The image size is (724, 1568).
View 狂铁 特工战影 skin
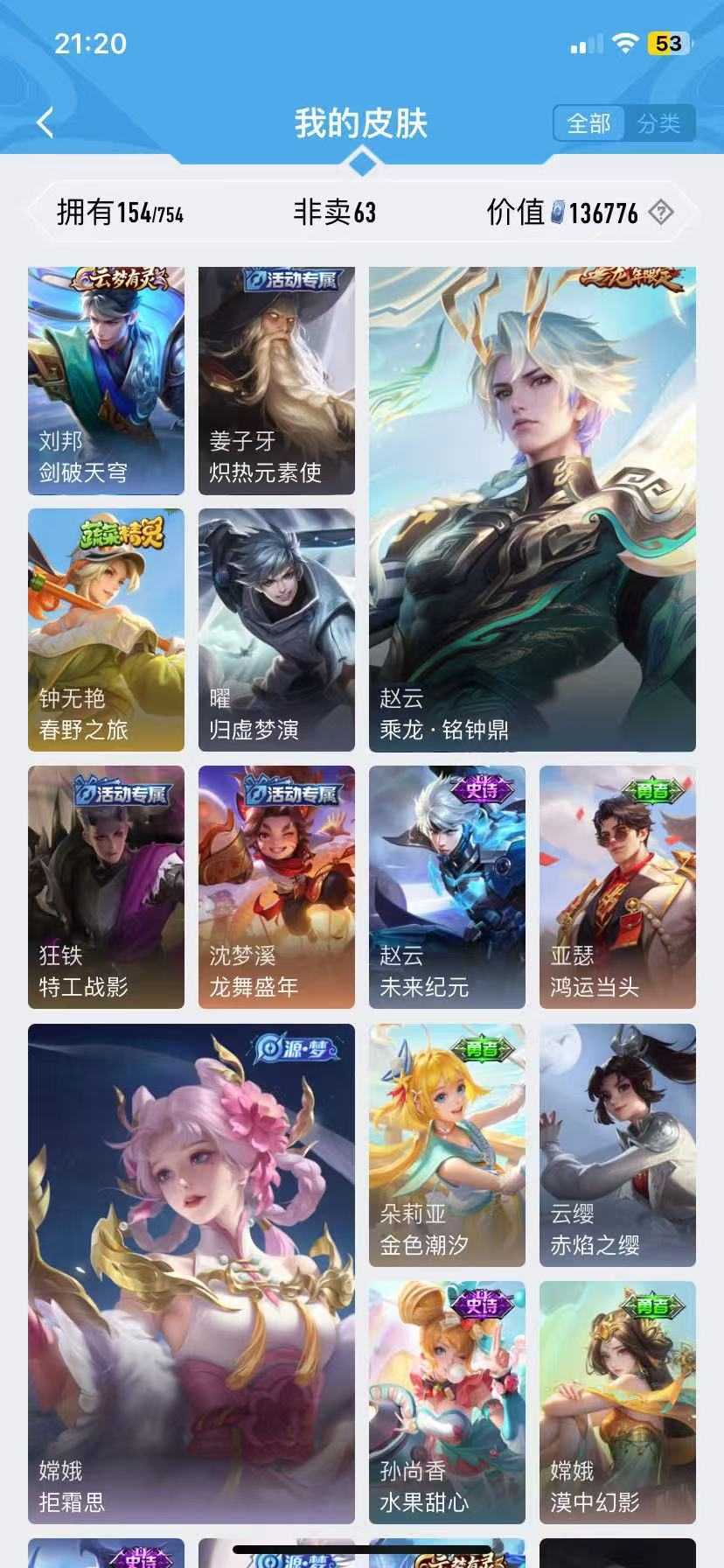tap(106, 887)
